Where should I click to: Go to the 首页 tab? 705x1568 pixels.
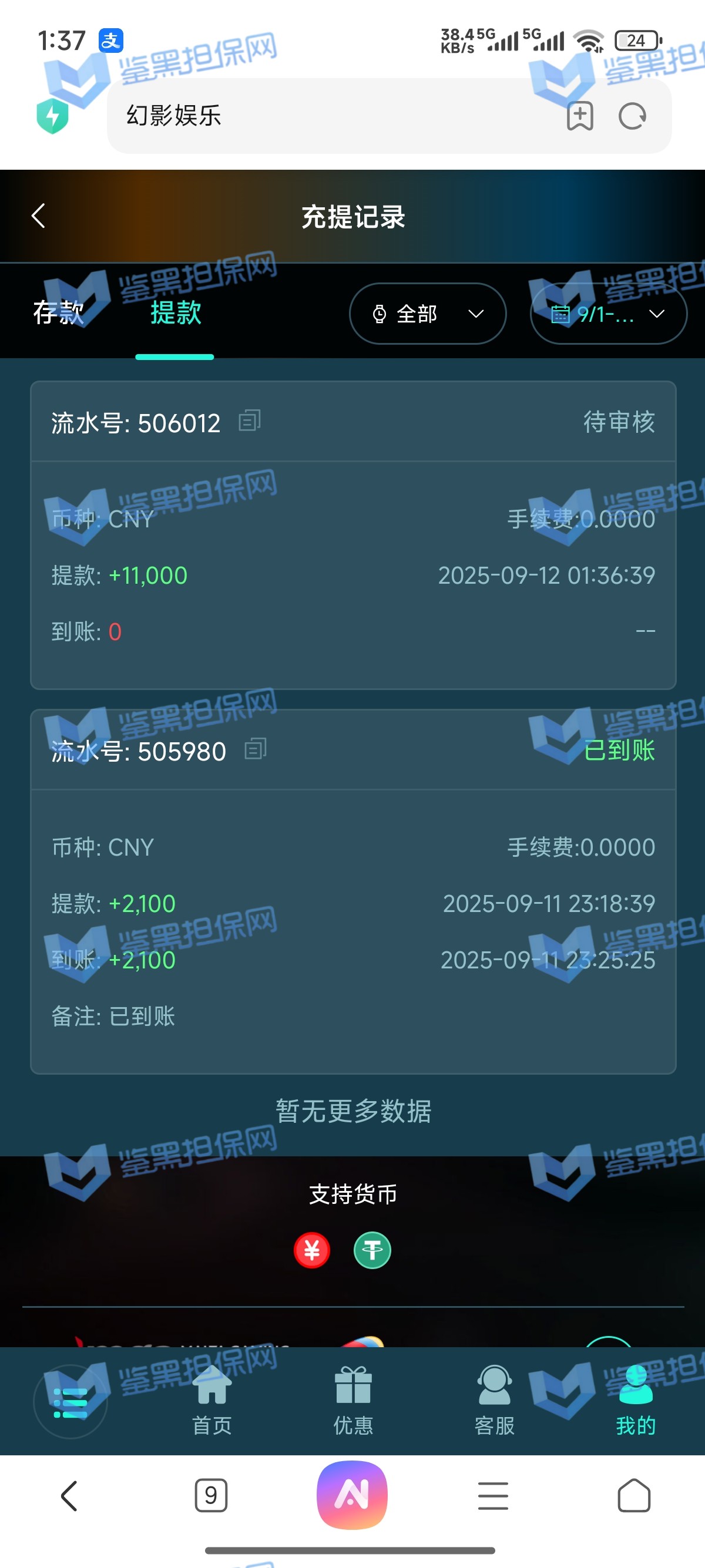212,1401
